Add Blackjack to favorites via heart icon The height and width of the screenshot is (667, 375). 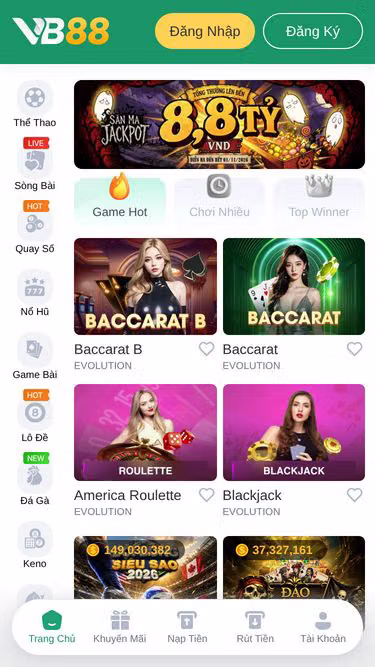point(355,495)
